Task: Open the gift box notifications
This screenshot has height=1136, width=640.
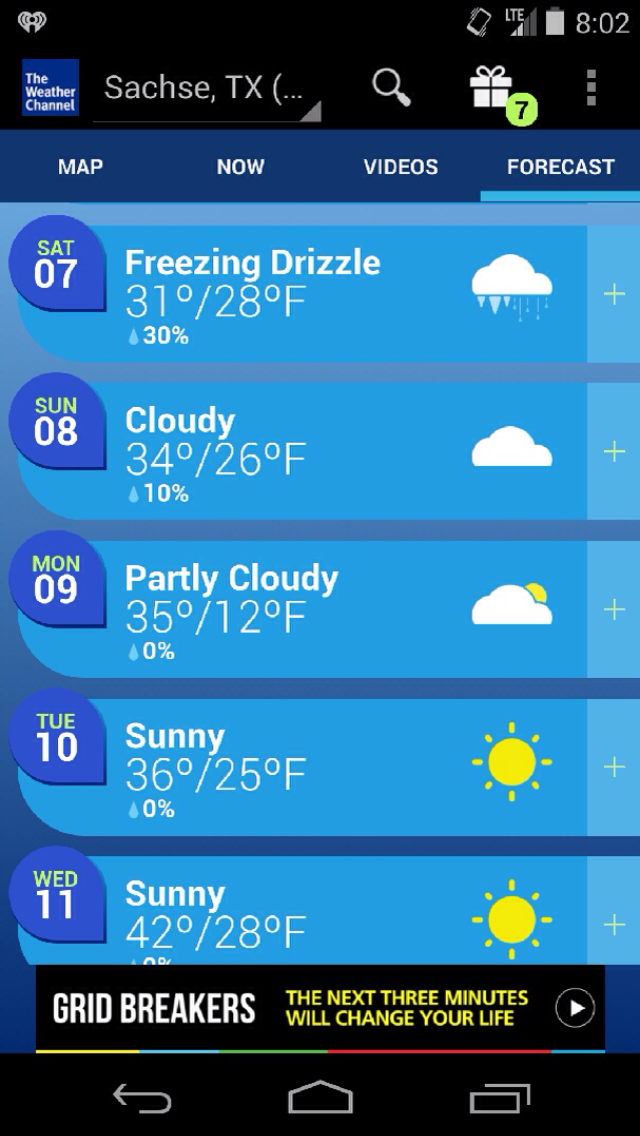Action: click(x=492, y=88)
